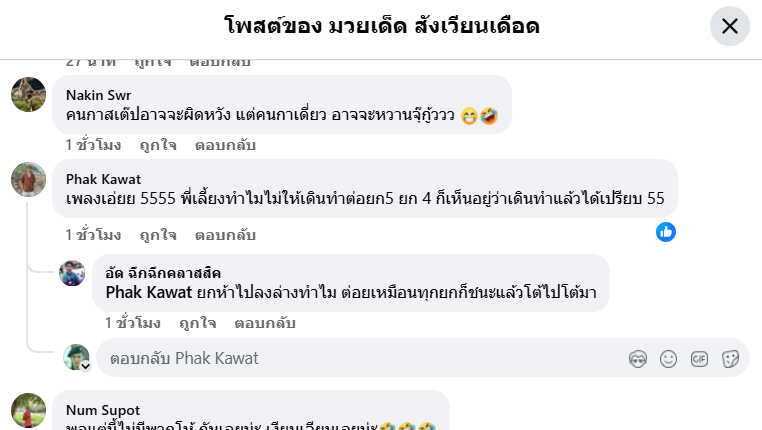The image size is (762, 430).
Task: Open avatar sticker picker in reply box
Action: (638, 358)
